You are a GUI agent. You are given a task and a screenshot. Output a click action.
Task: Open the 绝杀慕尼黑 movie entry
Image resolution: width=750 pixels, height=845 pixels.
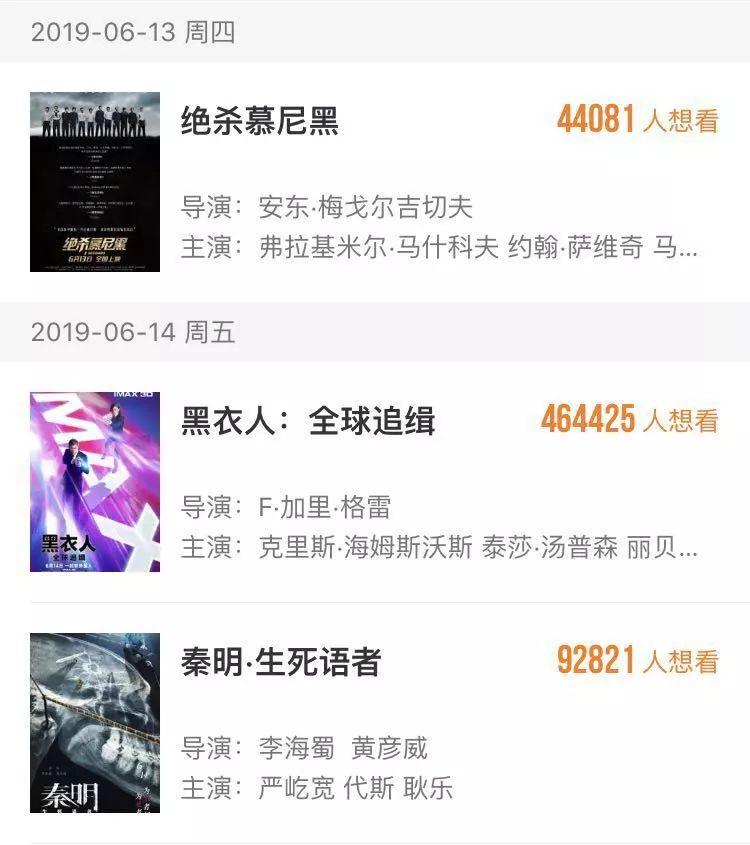coord(260,122)
